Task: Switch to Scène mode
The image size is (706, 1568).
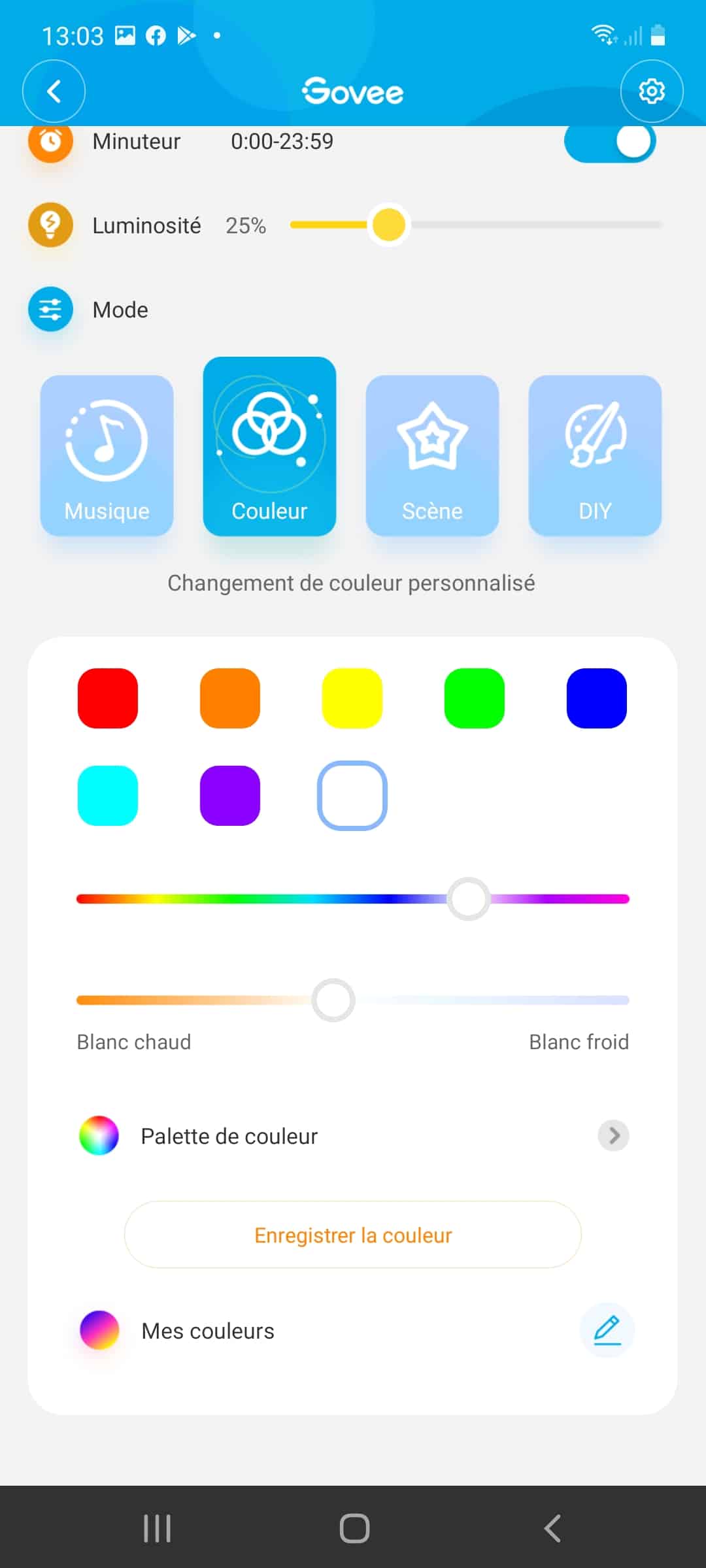Action: 432,455
